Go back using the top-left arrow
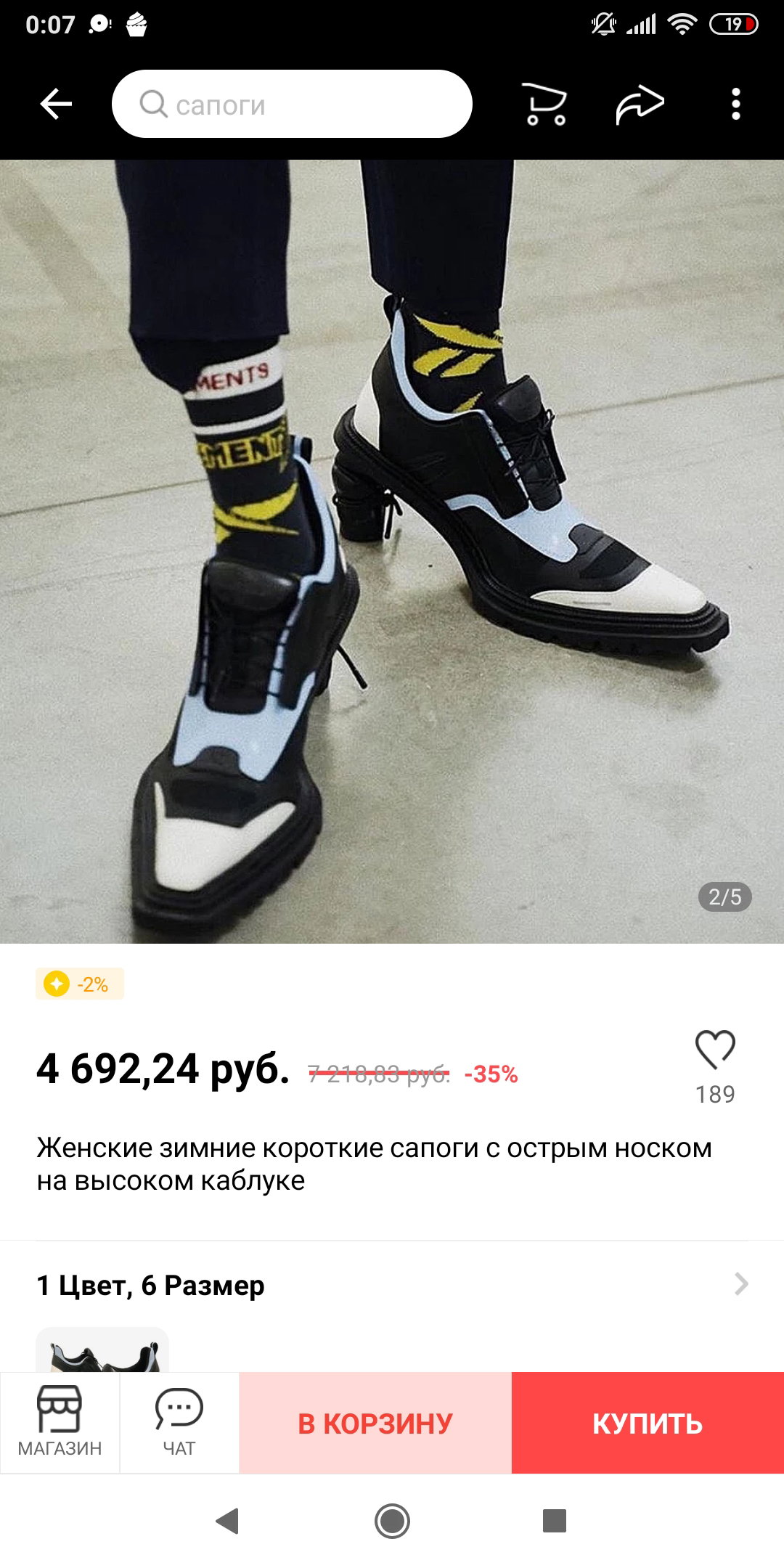 click(x=56, y=104)
